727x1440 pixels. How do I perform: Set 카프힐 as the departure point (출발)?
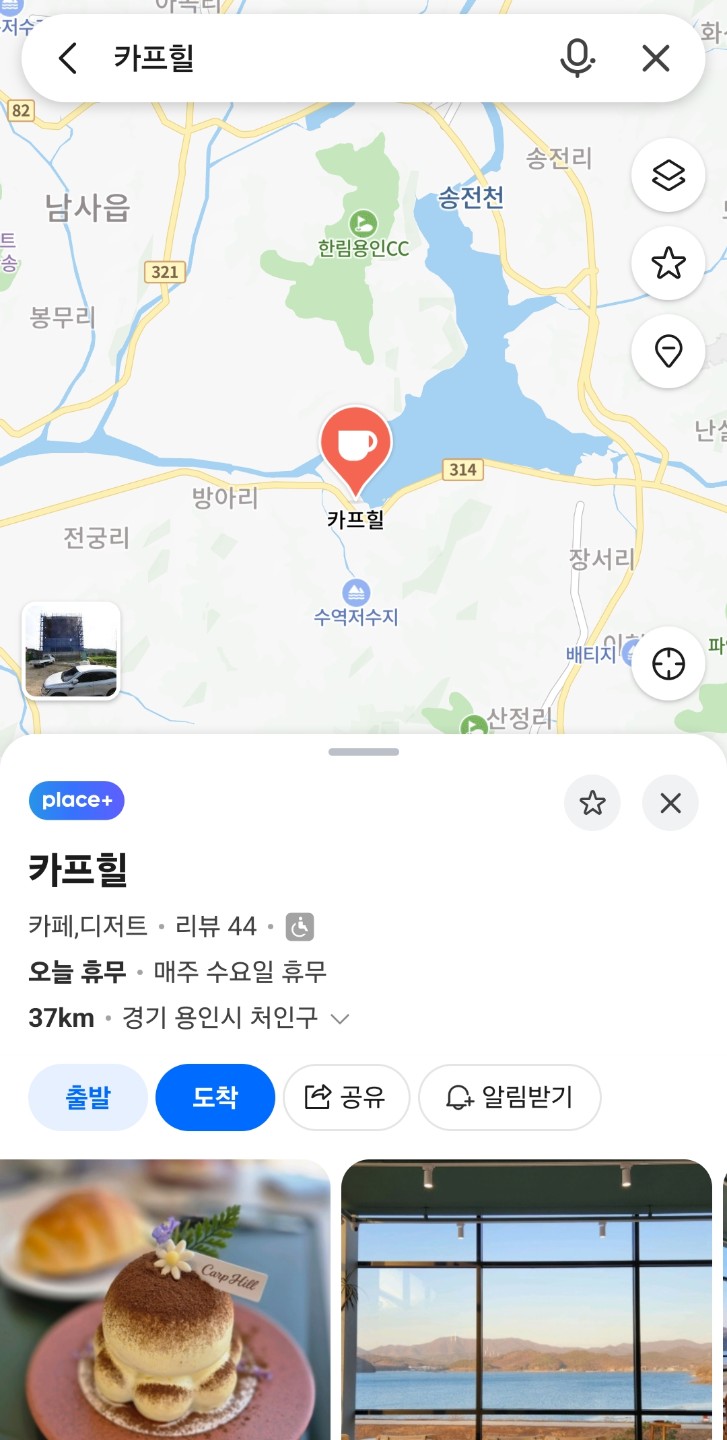88,1097
